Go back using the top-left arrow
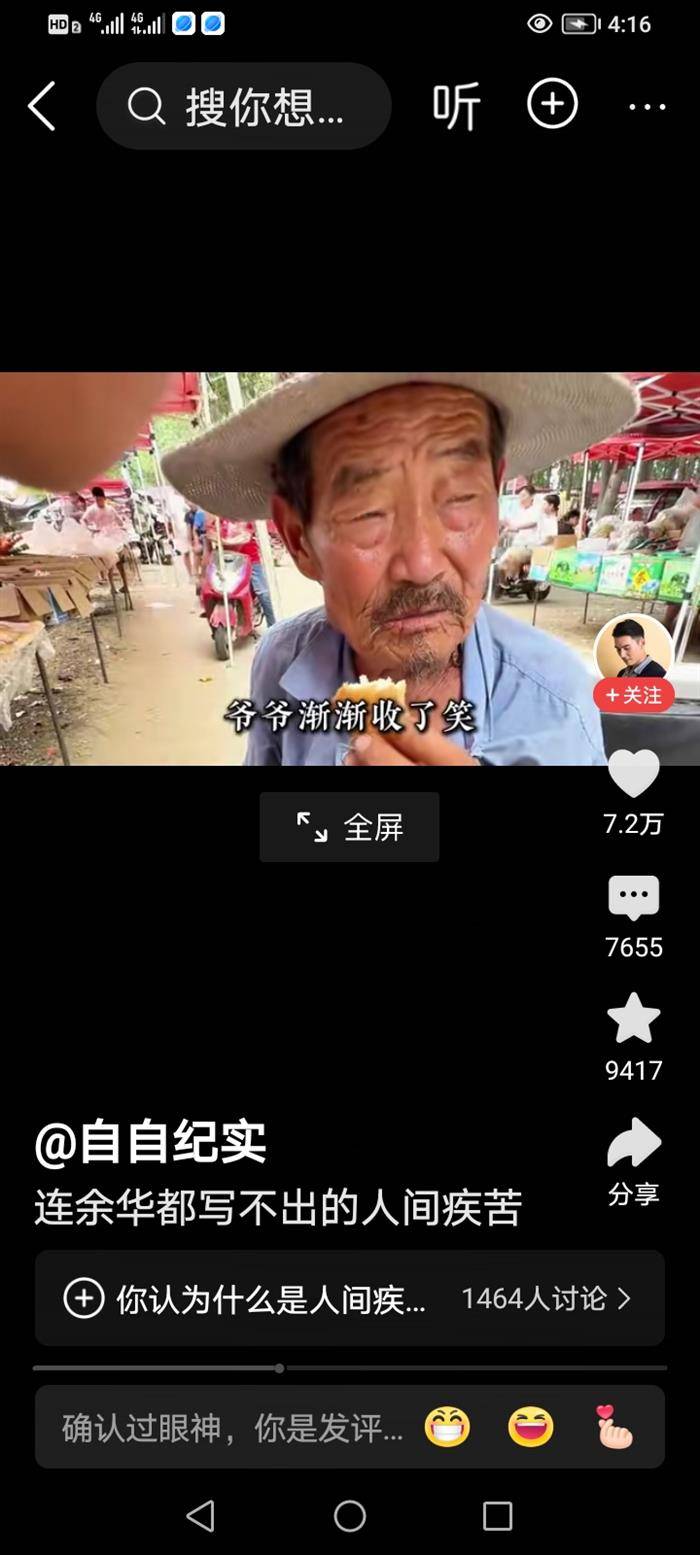The image size is (700, 1555). click(42, 106)
